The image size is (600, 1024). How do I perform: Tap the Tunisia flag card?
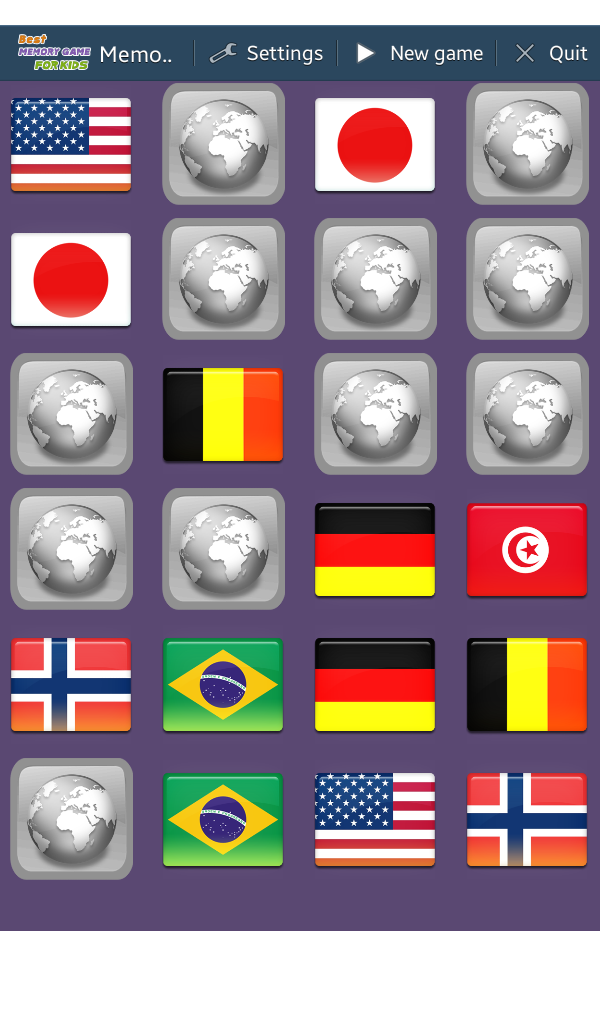(x=527, y=549)
